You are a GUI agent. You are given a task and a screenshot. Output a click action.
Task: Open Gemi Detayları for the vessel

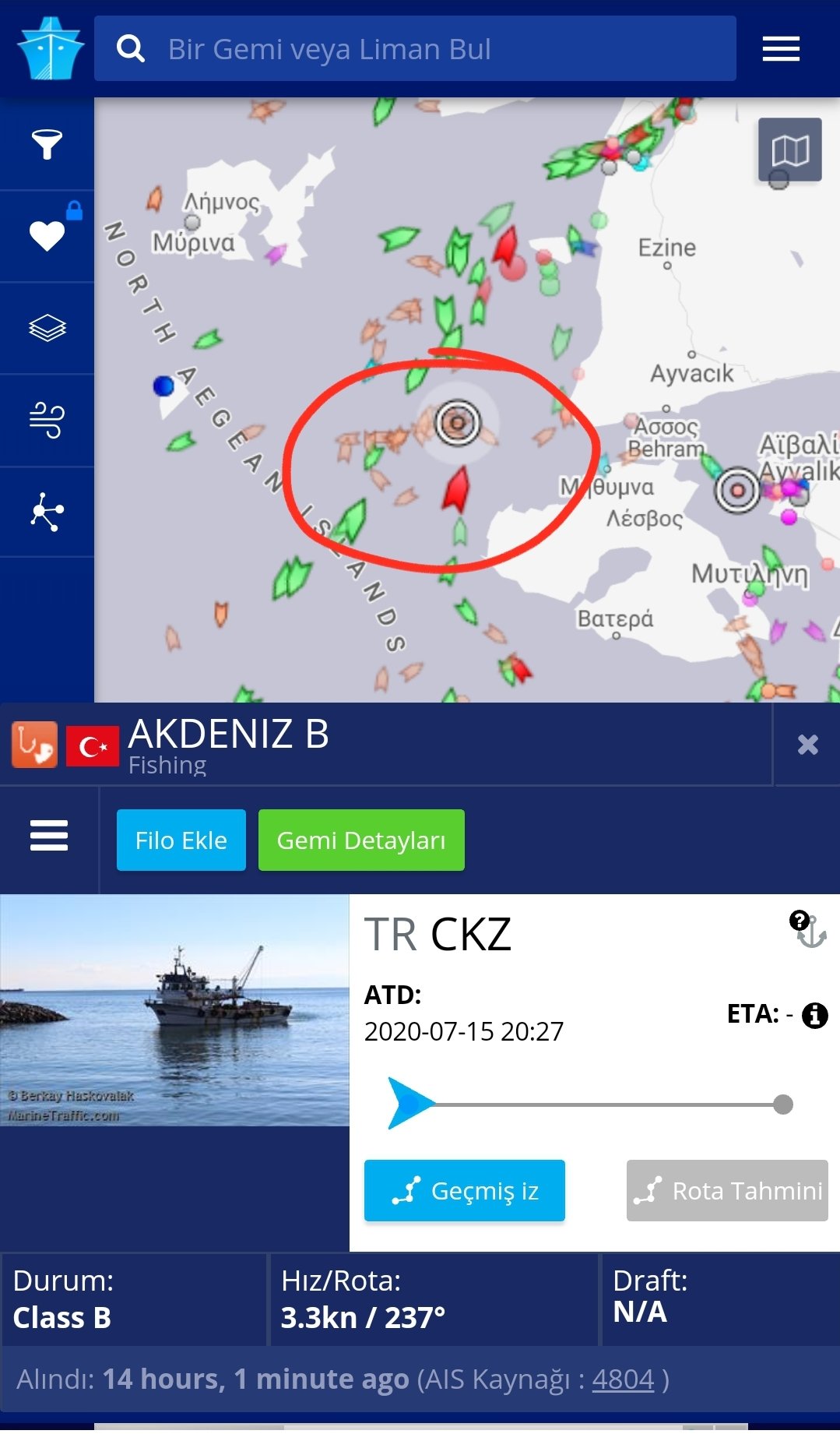(361, 840)
